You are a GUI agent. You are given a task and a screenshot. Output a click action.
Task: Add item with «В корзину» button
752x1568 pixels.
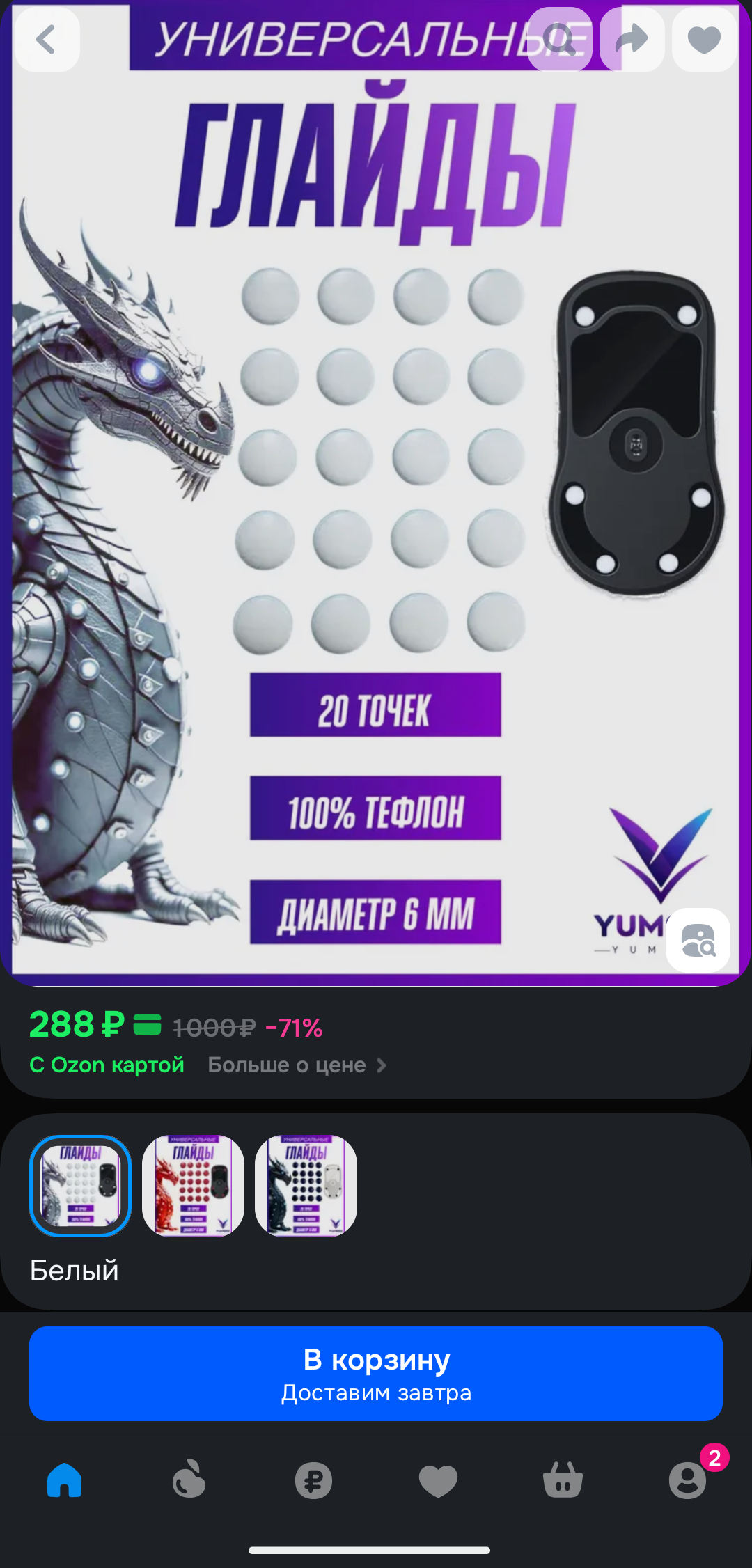click(x=376, y=1374)
